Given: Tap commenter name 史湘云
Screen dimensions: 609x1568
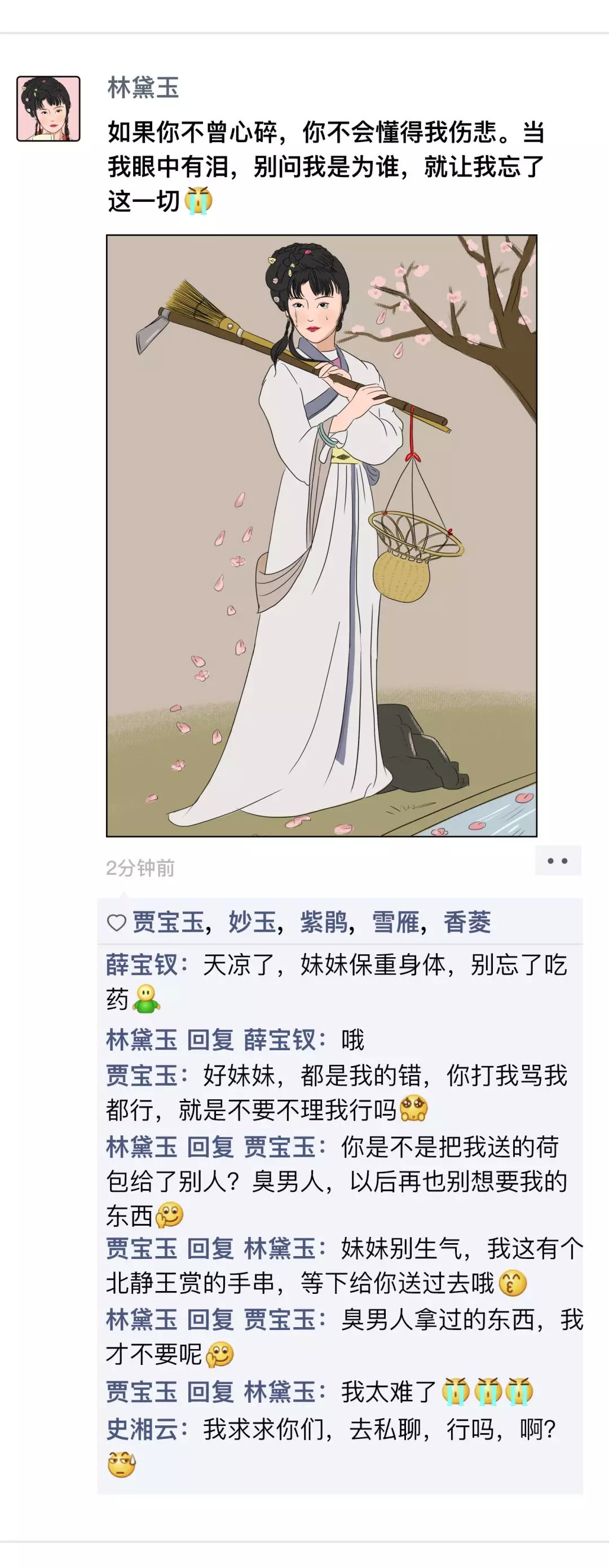Looking at the screenshot, I should (x=142, y=1429).
